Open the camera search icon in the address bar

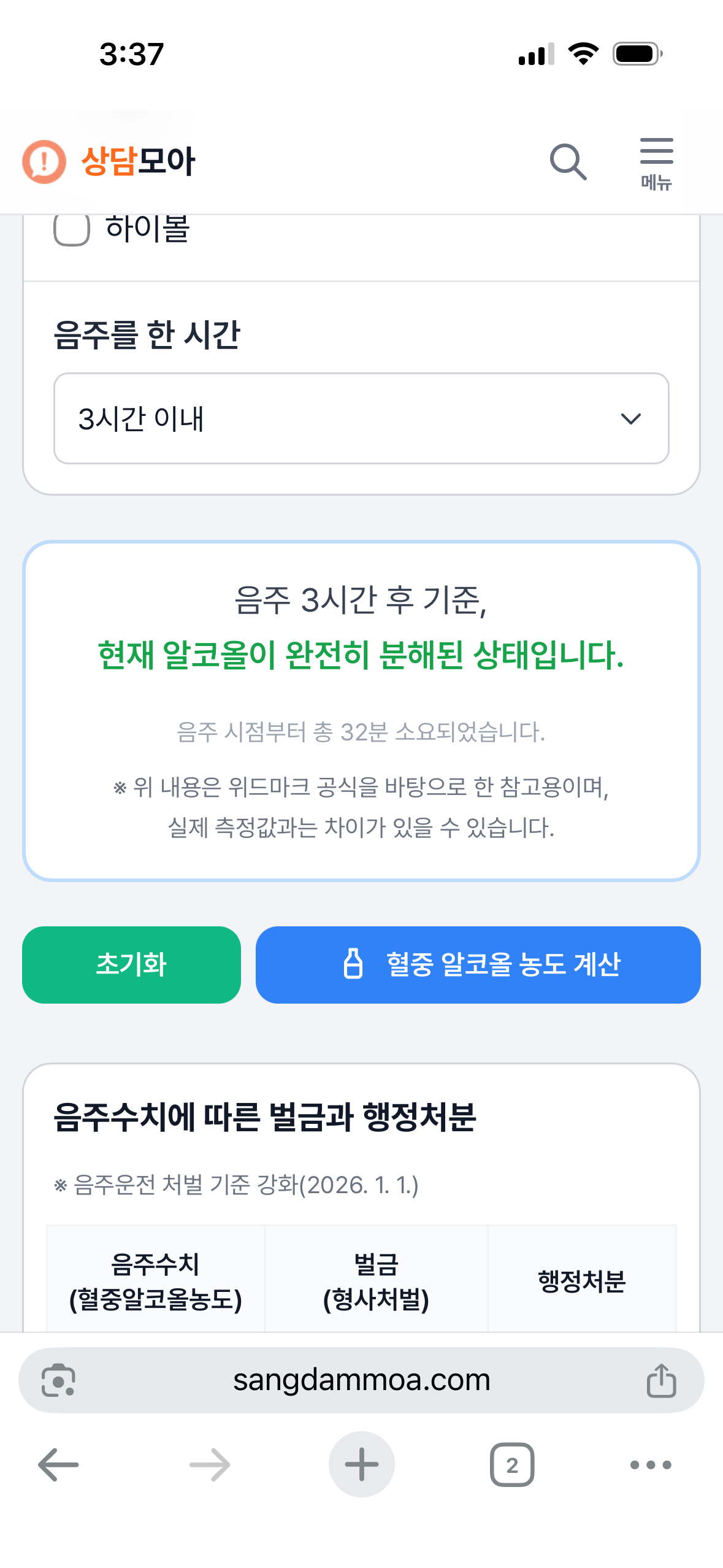coord(58,1380)
